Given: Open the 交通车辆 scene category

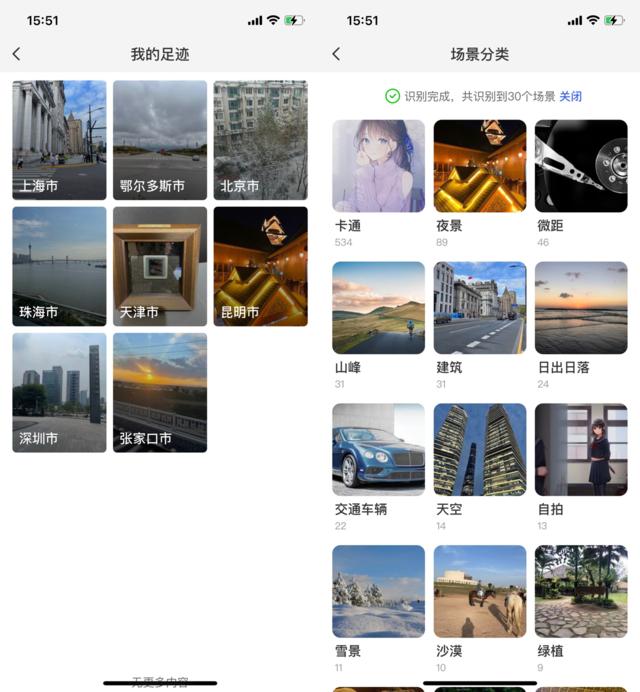Looking at the screenshot, I should 378,450.
